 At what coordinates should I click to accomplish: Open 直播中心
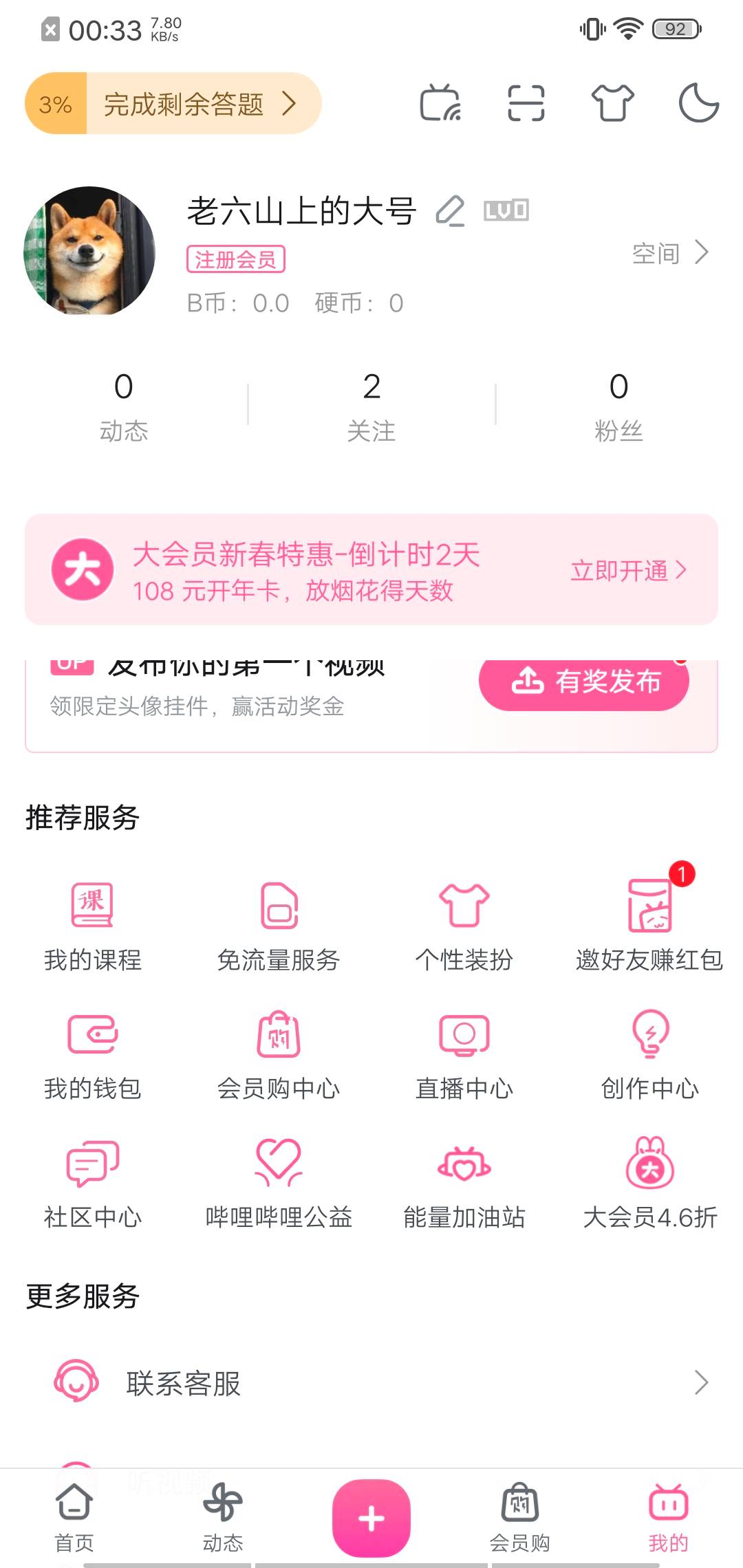coord(464,1054)
